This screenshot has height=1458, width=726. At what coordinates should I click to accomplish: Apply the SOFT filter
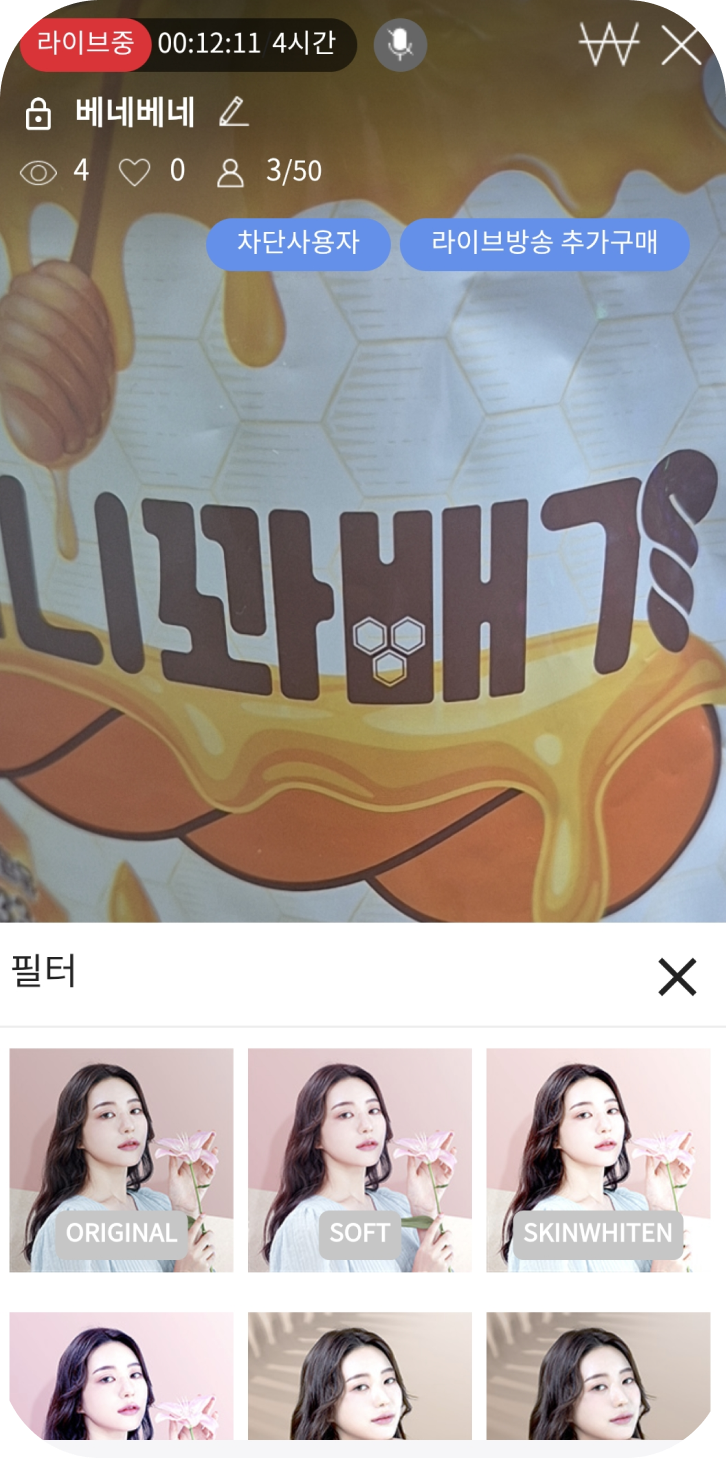tap(359, 1160)
